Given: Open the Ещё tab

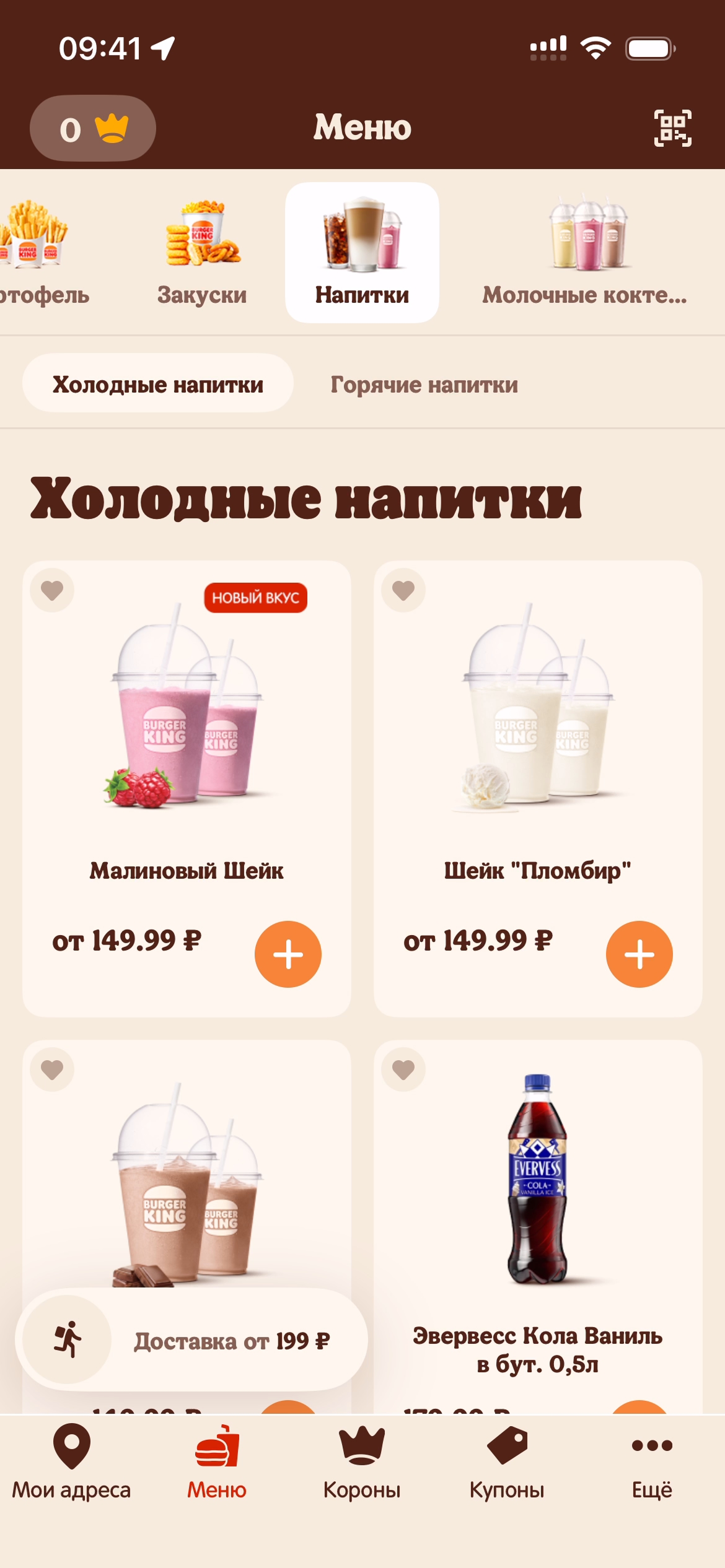Looking at the screenshot, I should click(x=652, y=1463).
